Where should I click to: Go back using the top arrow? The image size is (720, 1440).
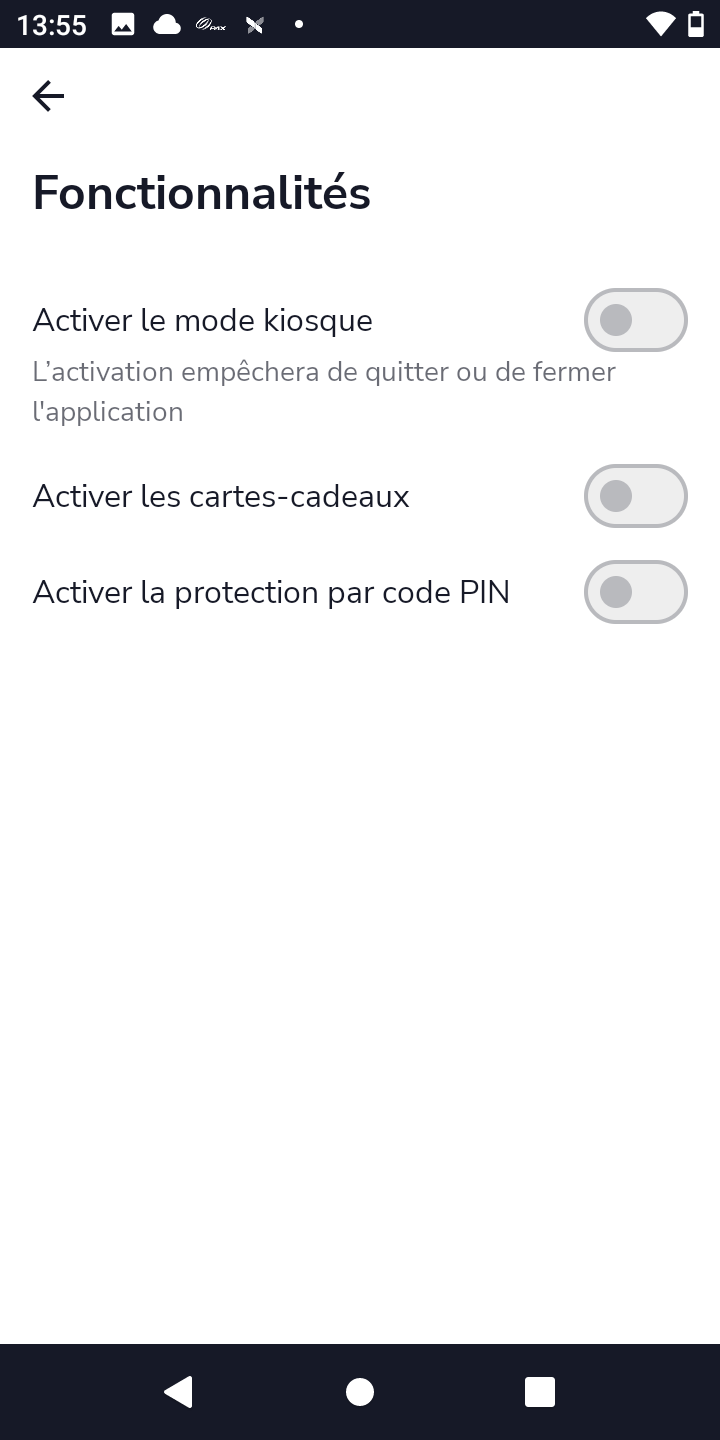click(48, 96)
